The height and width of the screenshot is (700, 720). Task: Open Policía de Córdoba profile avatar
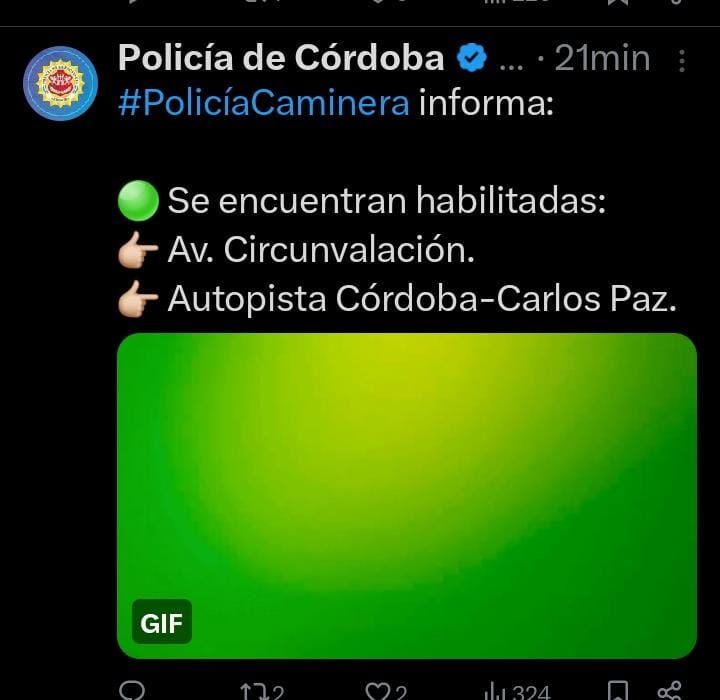coord(60,84)
